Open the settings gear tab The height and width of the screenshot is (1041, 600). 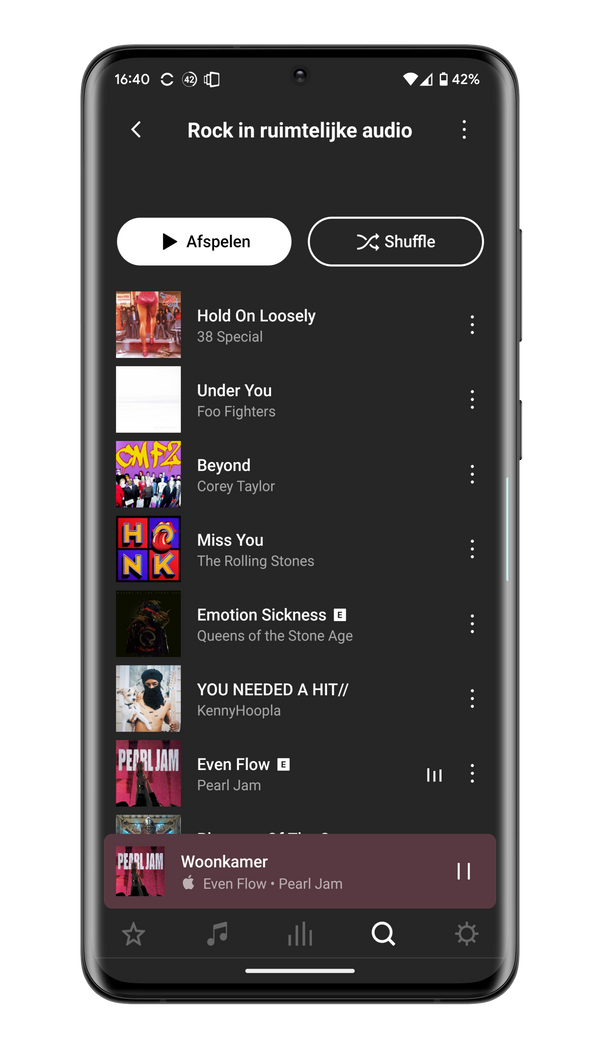[x=466, y=935]
